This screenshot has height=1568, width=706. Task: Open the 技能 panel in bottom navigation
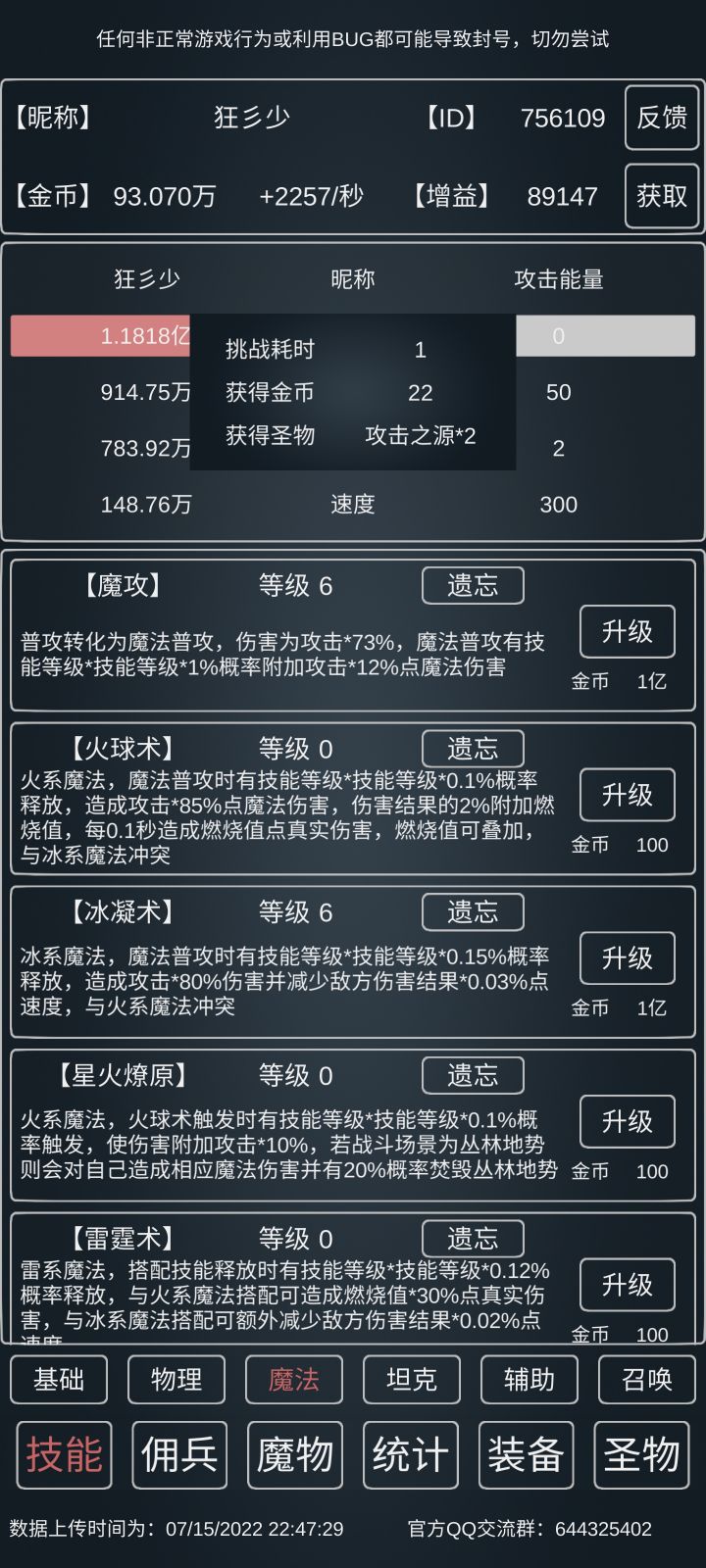[x=62, y=1456]
